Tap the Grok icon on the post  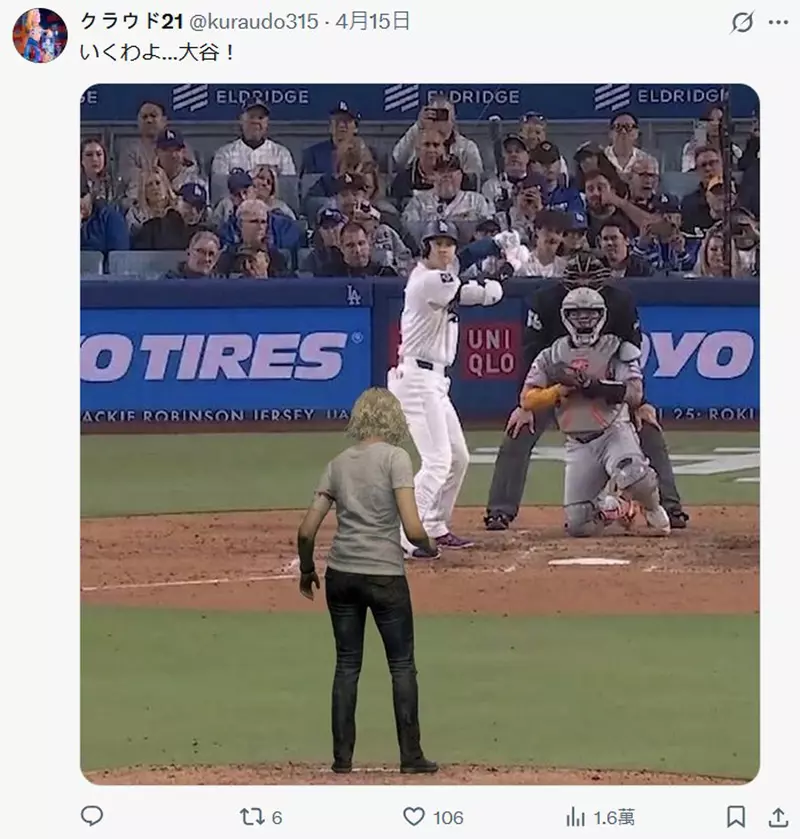742,22
